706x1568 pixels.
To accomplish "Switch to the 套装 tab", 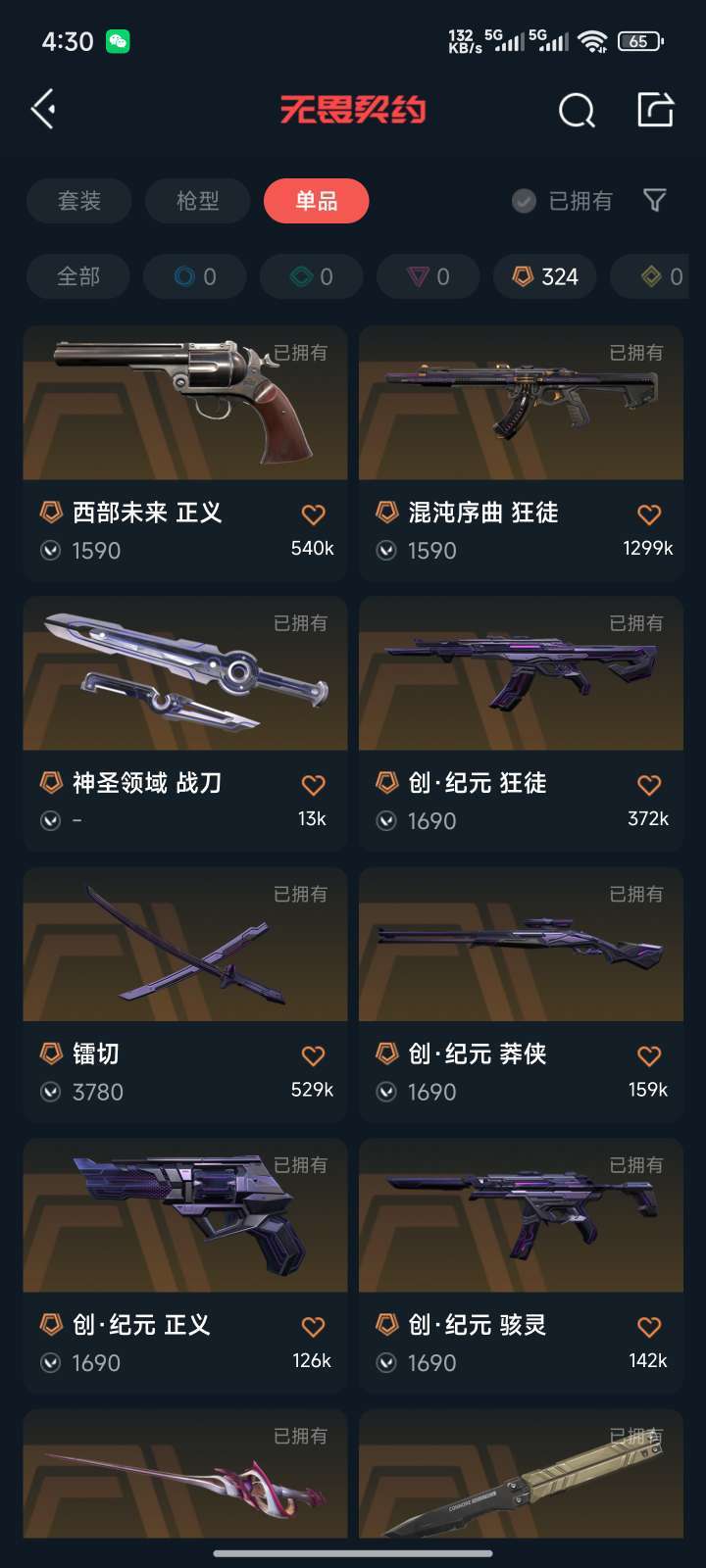I will point(79,201).
